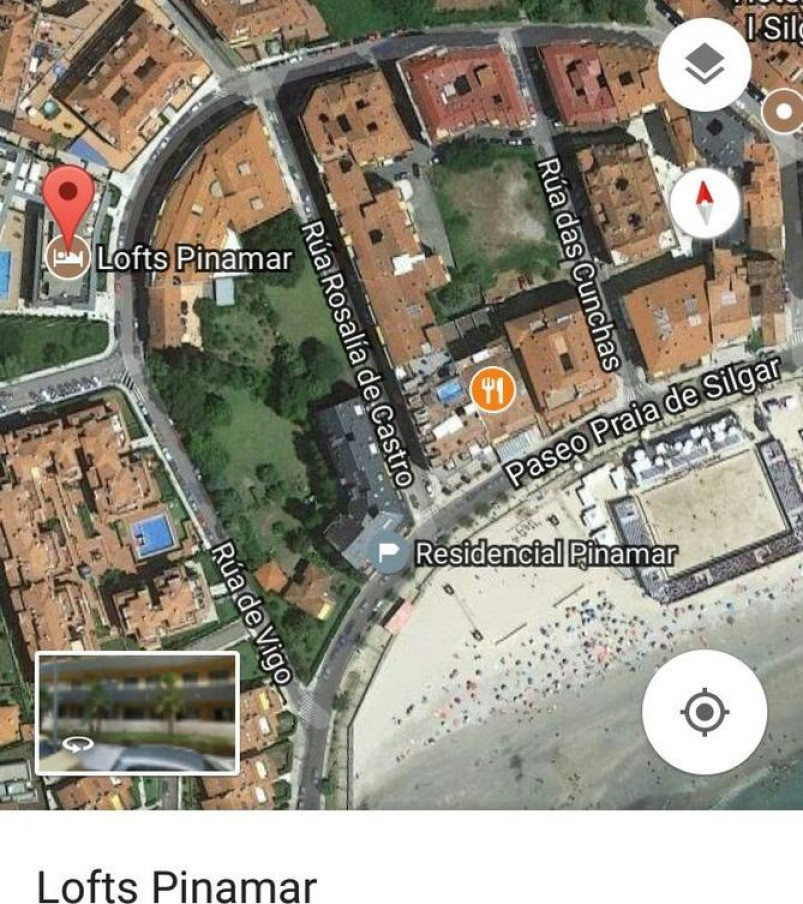Open the Street View preview thumbnail
Image resolution: width=803 pixels, height=904 pixels.
137,713
